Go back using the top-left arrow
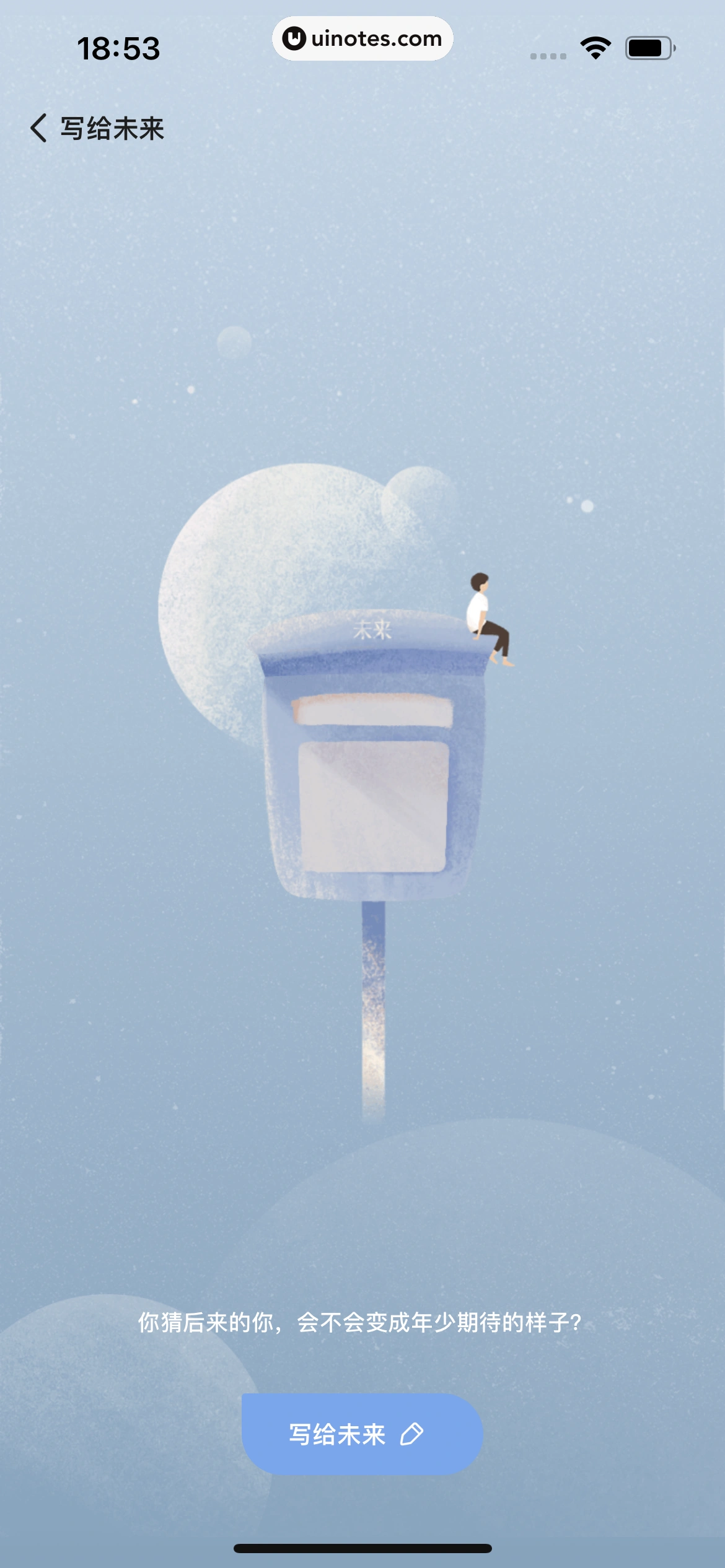The height and width of the screenshot is (1568, 725). 38,128
